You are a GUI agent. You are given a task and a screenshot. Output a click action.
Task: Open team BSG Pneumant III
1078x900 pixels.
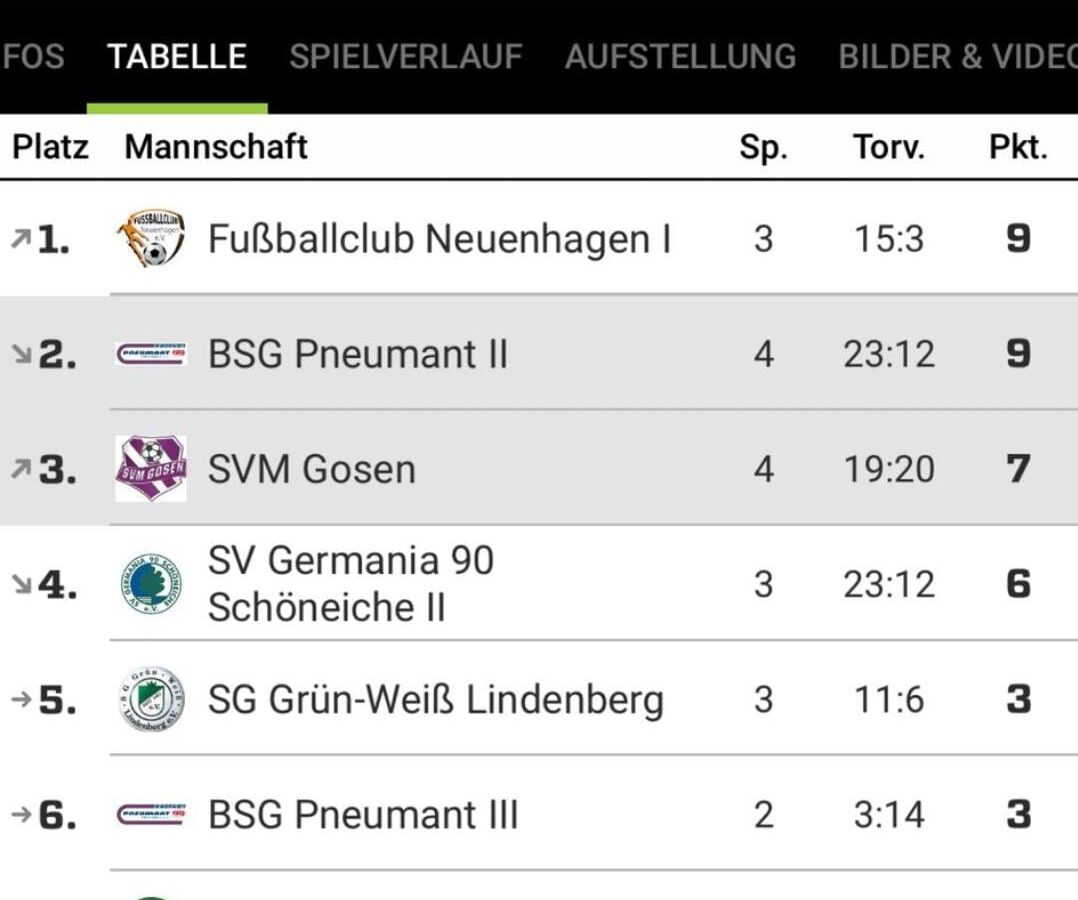click(x=363, y=815)
